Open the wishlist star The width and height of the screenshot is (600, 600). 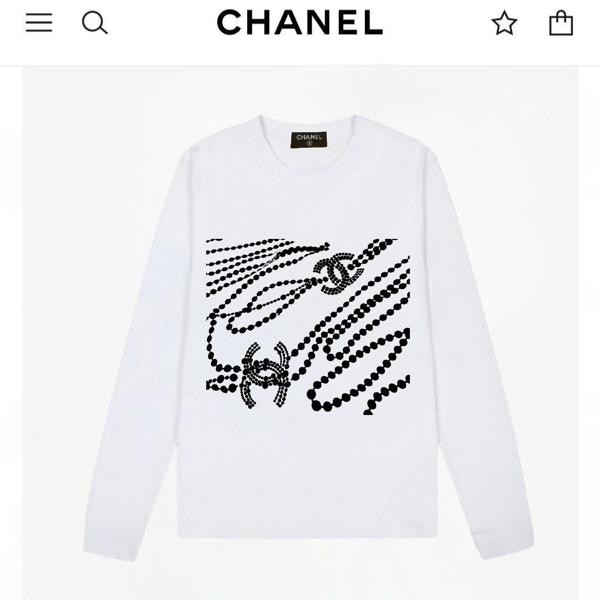coord(505,23)
